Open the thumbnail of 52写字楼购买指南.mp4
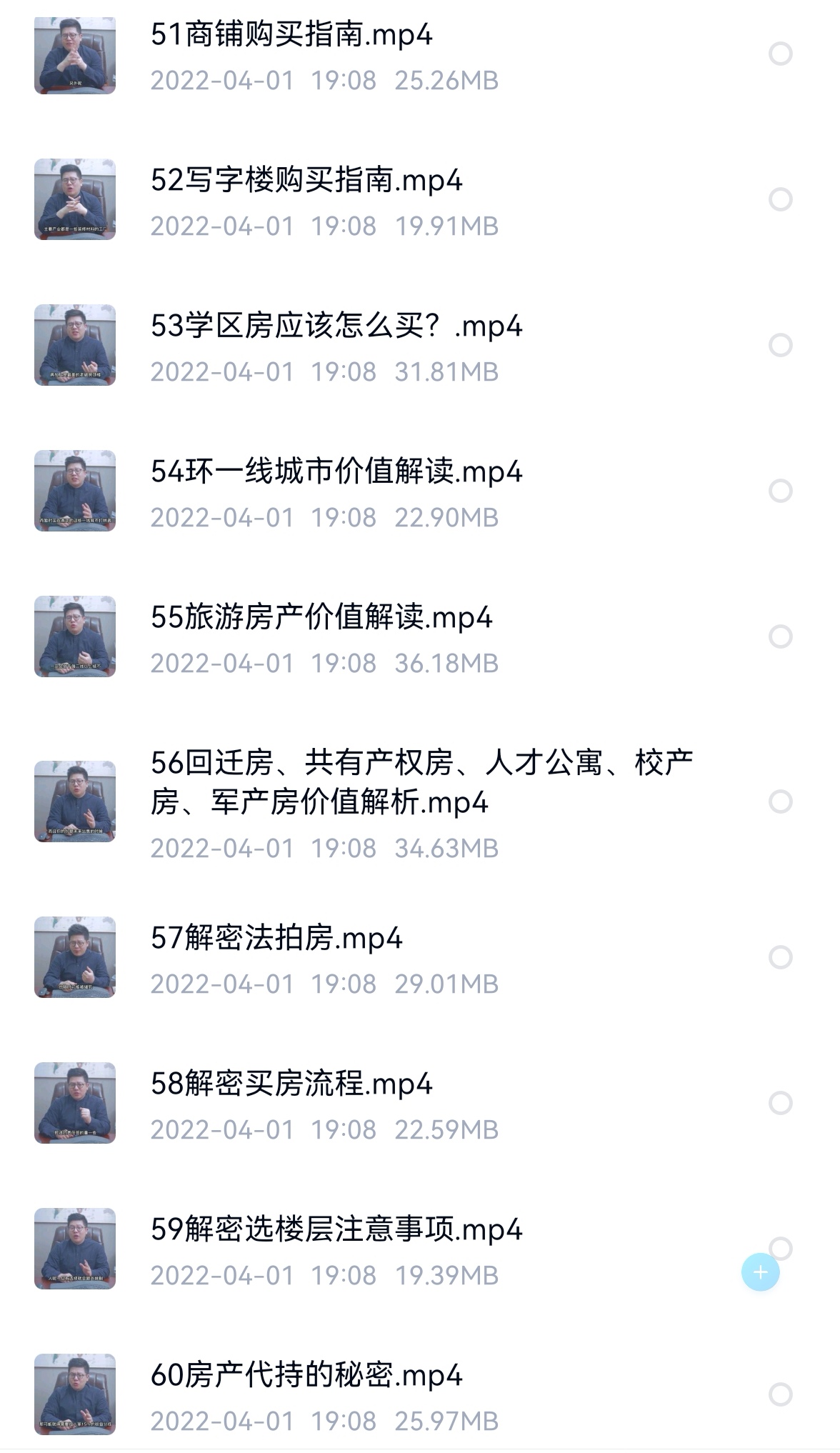 click(75, 199)
